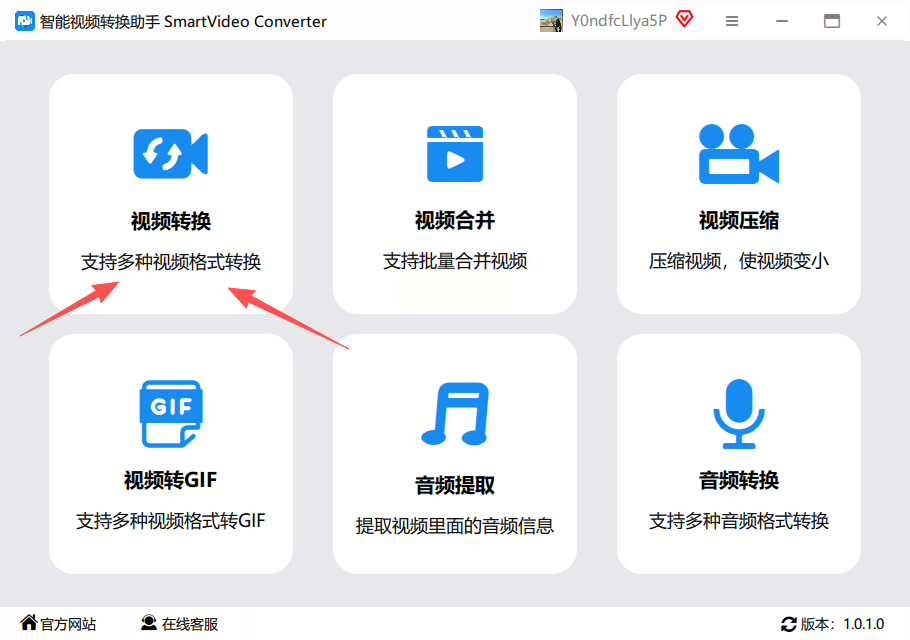Open the 音频转换 audio conversion card
The image size is (910, 640).
point(738,453)
